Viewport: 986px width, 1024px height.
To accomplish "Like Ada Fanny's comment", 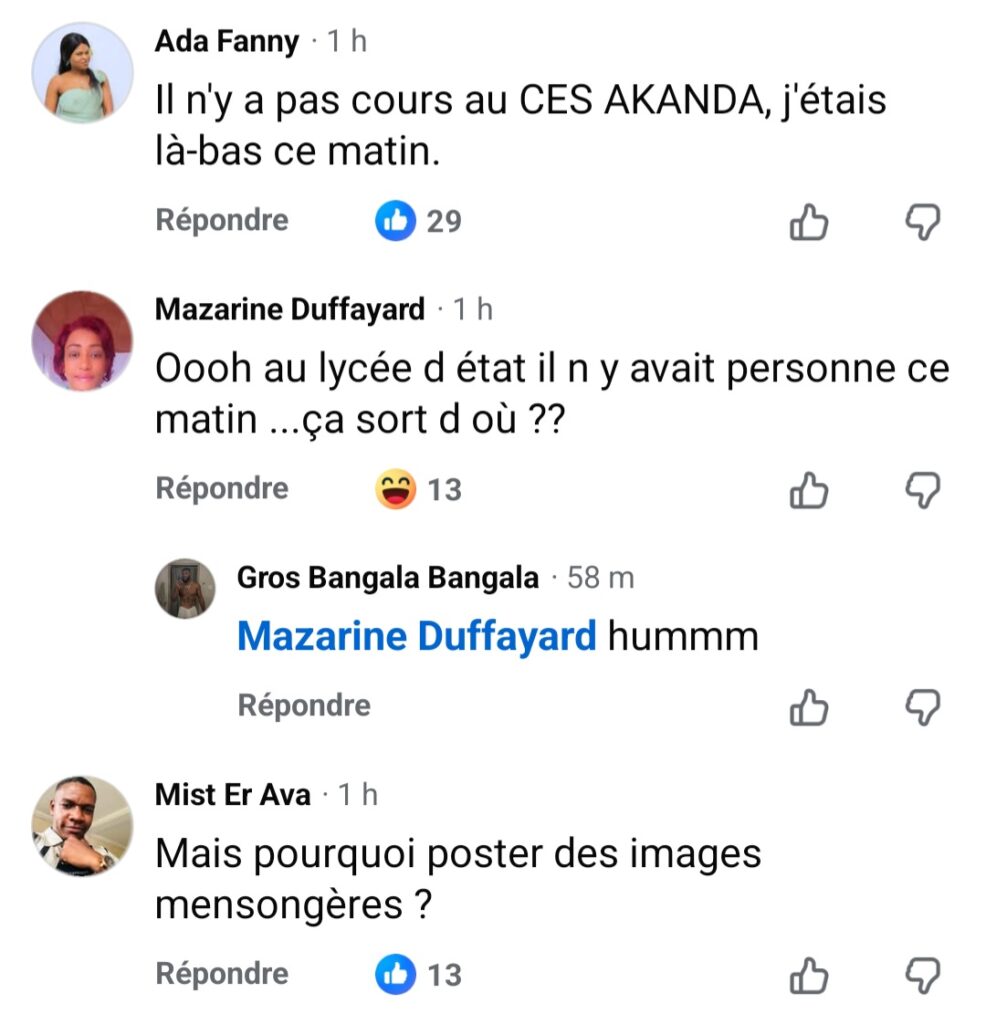I will click(809, 222).
